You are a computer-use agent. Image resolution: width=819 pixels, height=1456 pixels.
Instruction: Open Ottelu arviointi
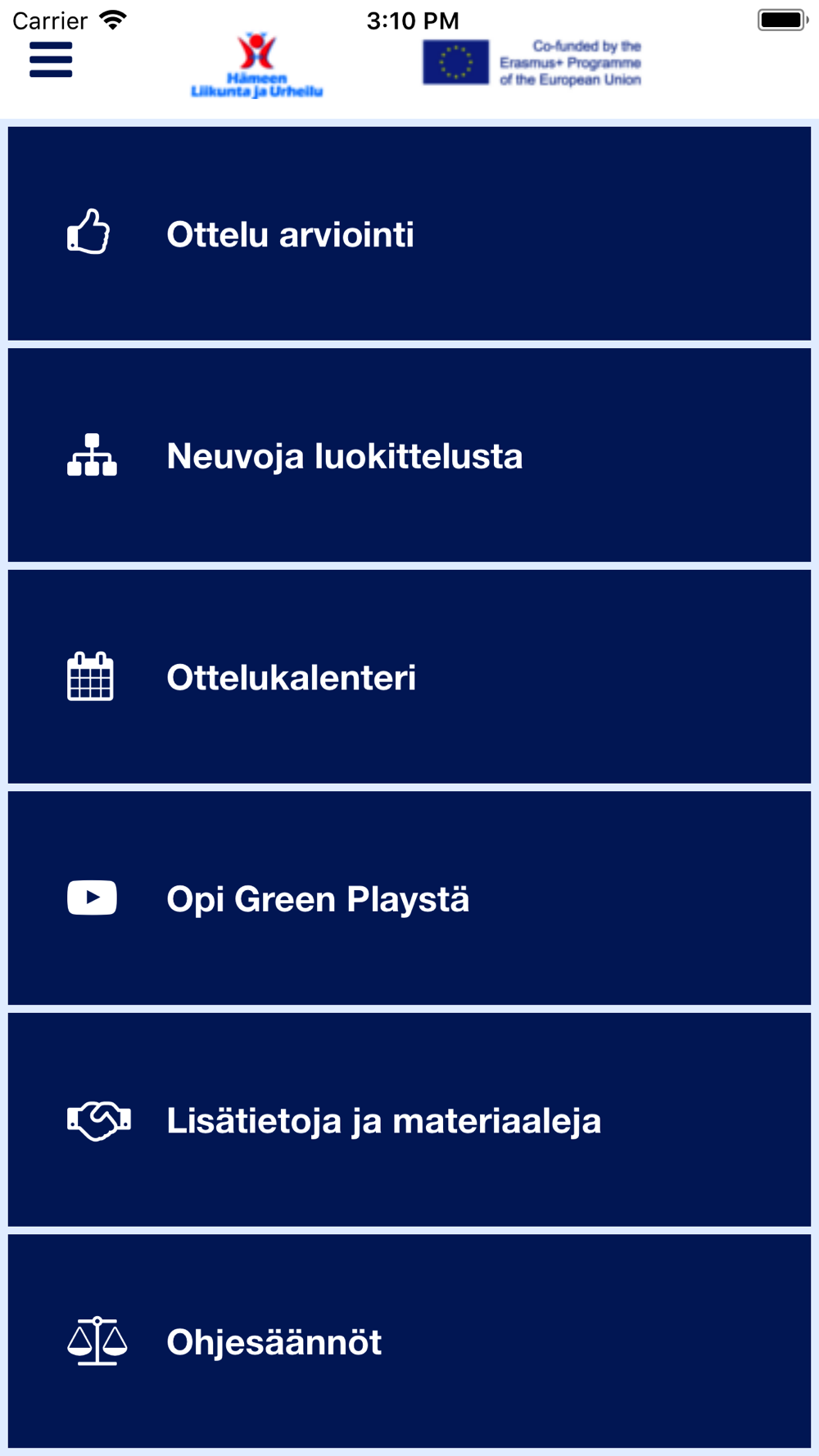click(x=409, y=234)
